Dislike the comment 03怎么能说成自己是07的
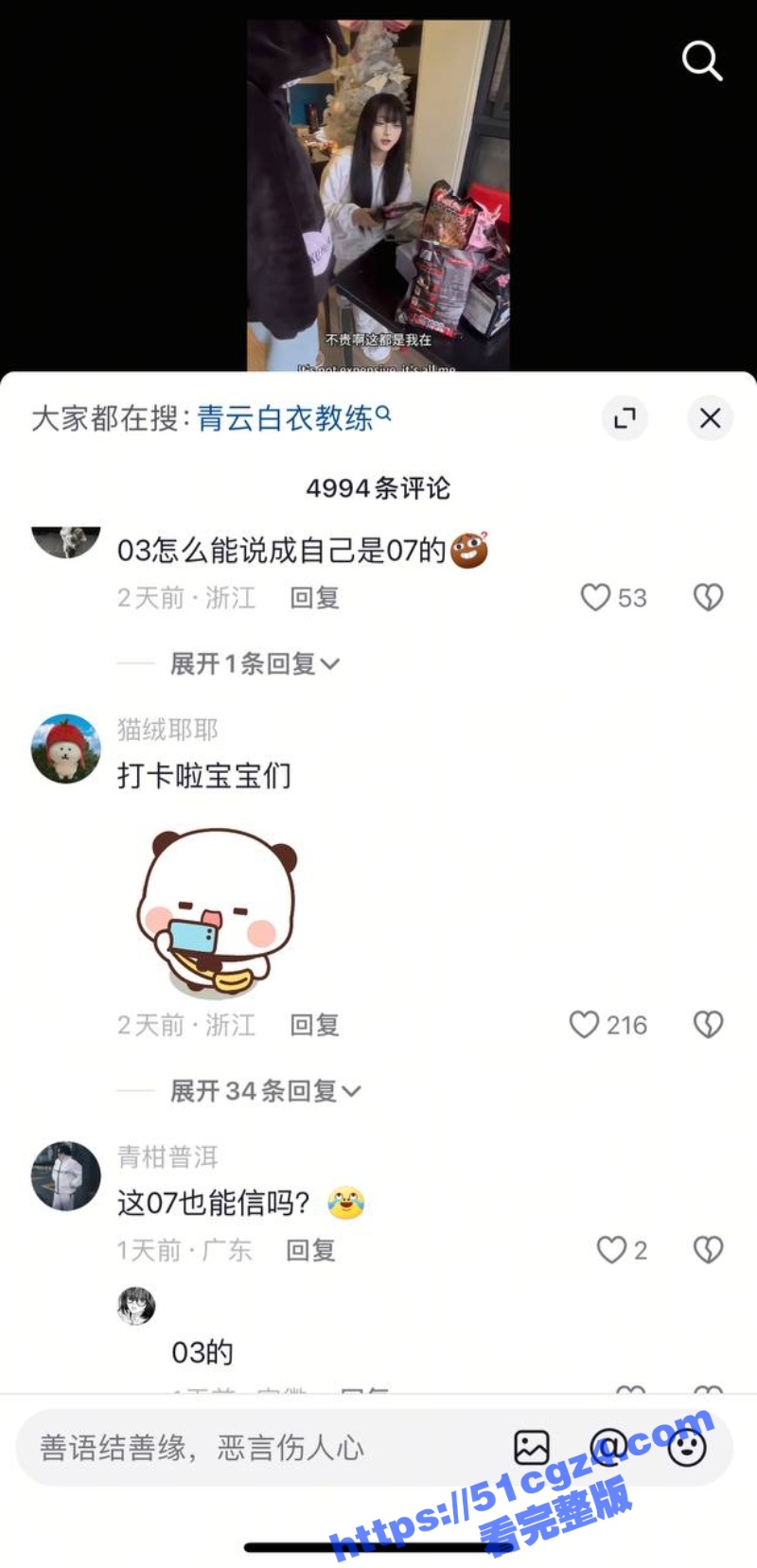This screenshot has width=757, height=1568. coord(708,597)
